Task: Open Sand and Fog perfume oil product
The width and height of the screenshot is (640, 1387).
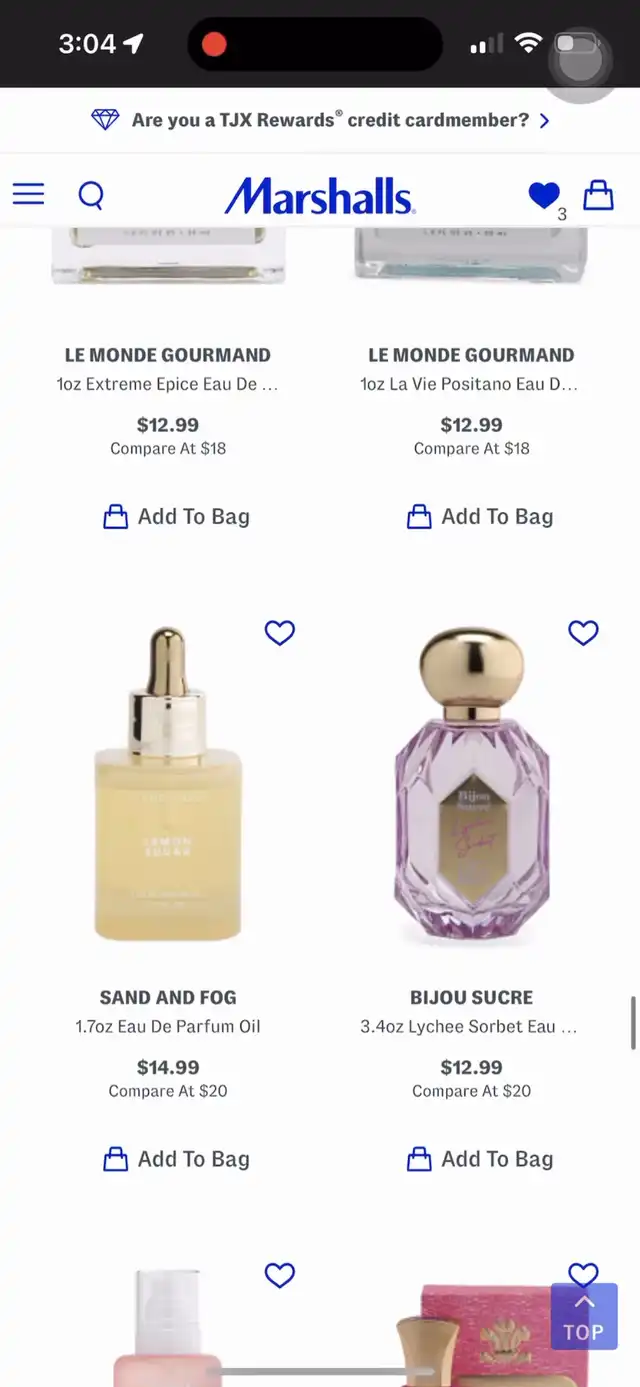Action: pyautogui.click(x=168, y=785)
